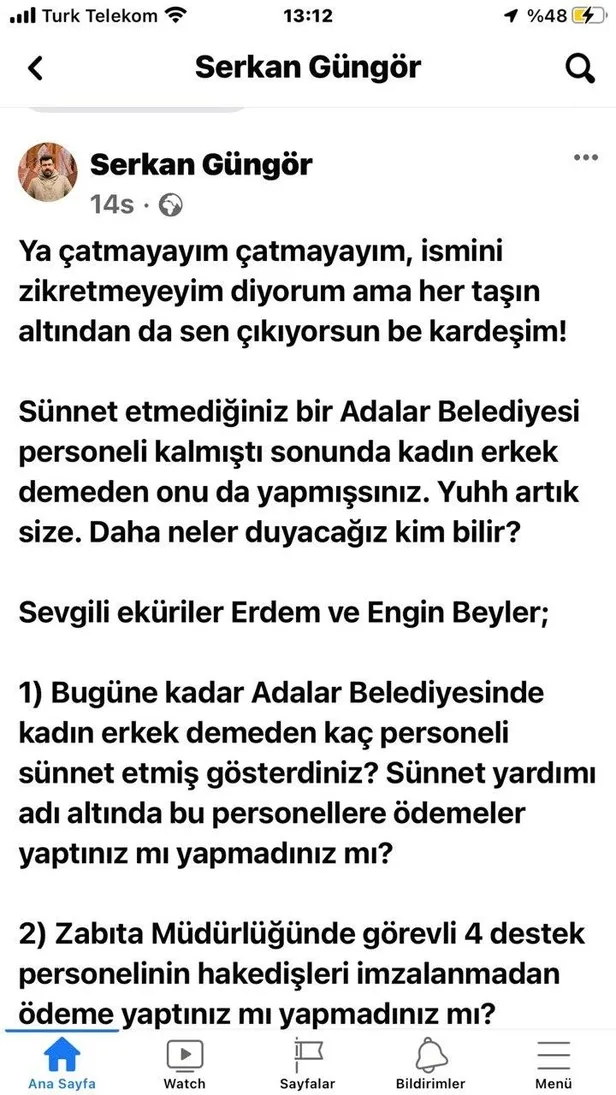Tap the Serkan Güngör author name
The width and height of the screenshot is (616, 1095).
pos(200,163)
